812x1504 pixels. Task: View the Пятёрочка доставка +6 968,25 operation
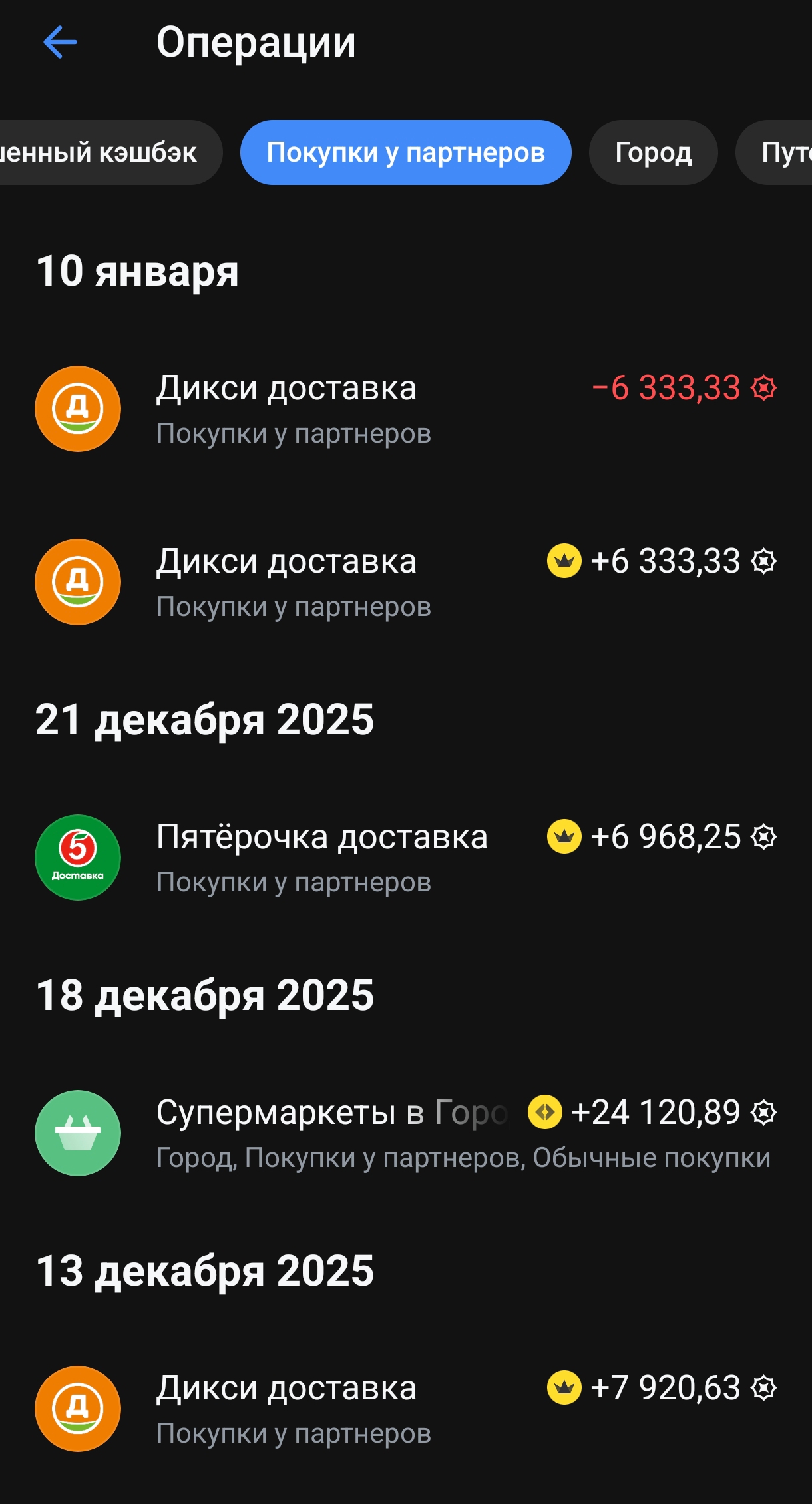pos(406,858)
